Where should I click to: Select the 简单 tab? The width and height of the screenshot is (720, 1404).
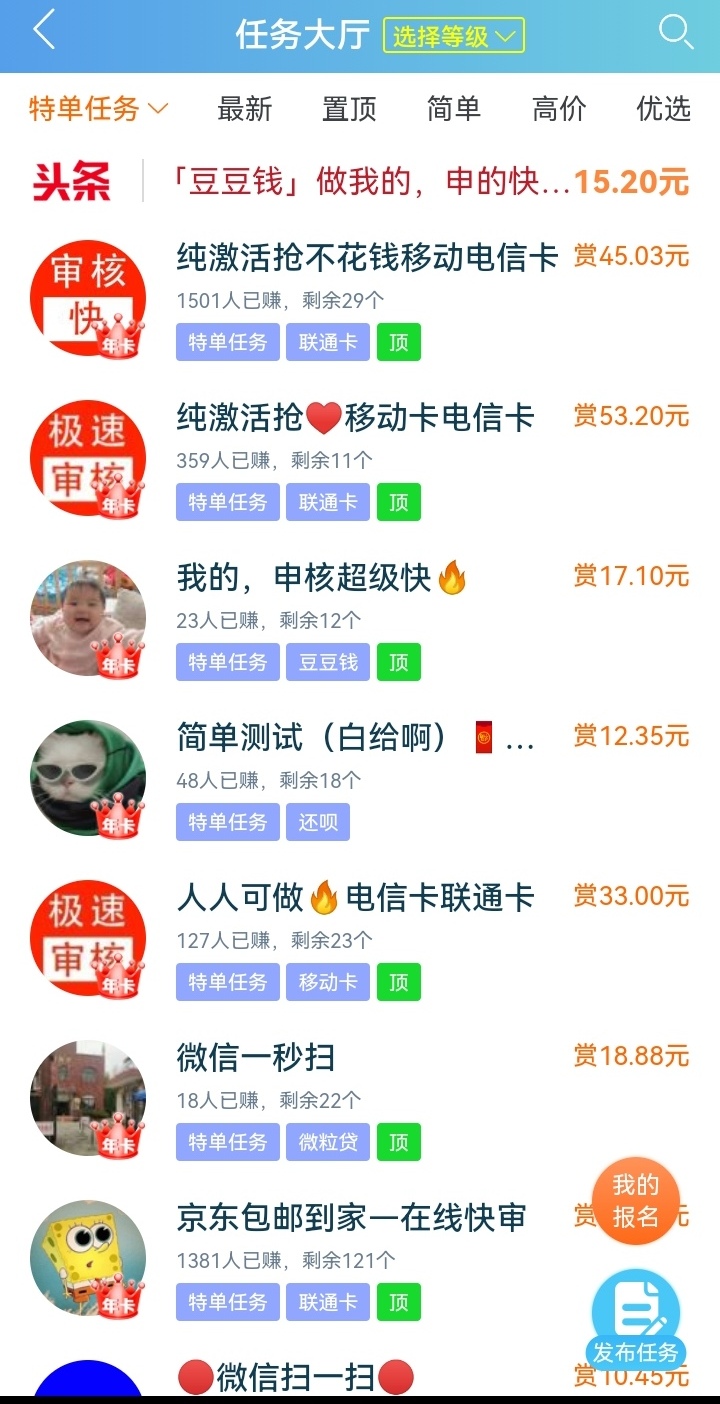(x=454, y=109)
